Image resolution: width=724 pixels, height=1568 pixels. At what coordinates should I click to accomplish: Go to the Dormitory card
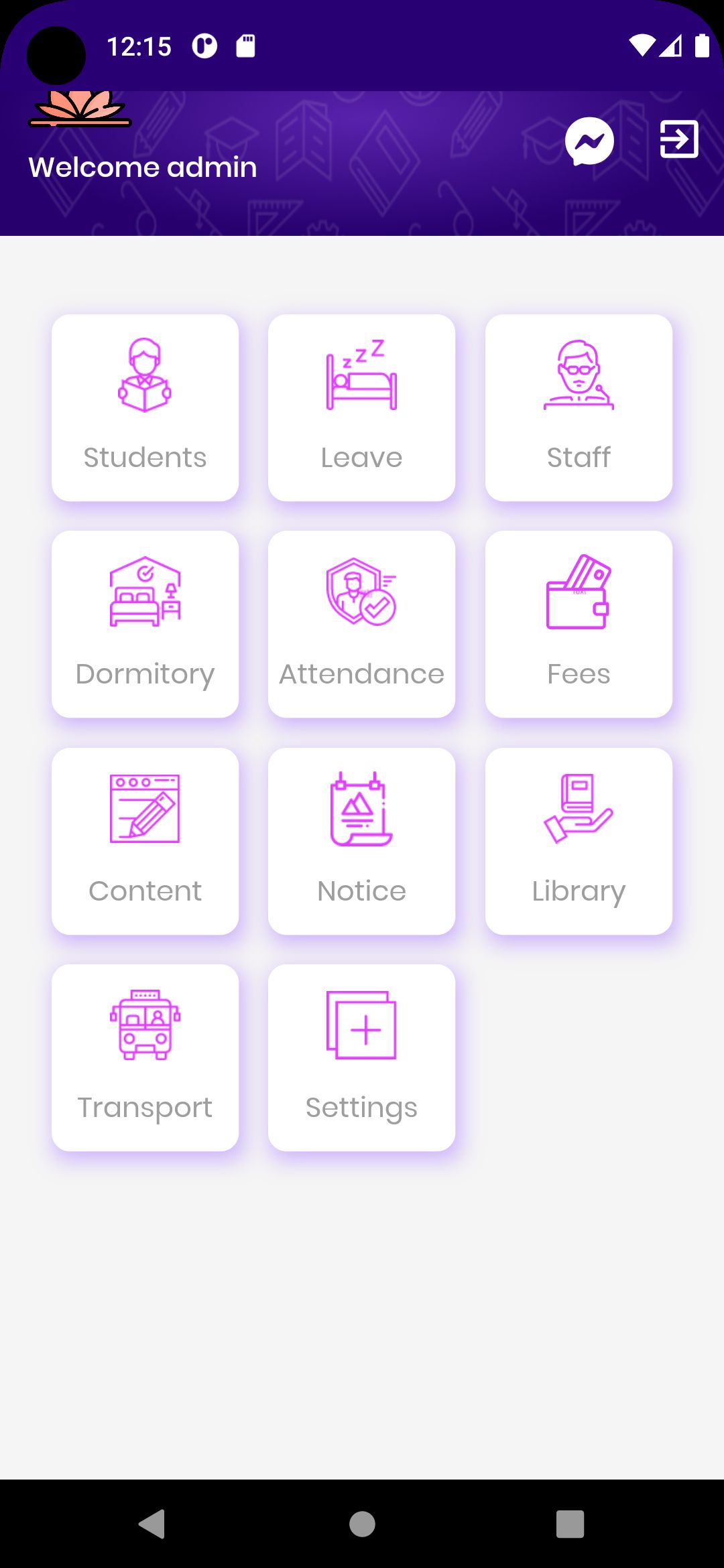[x=145, y=624]
